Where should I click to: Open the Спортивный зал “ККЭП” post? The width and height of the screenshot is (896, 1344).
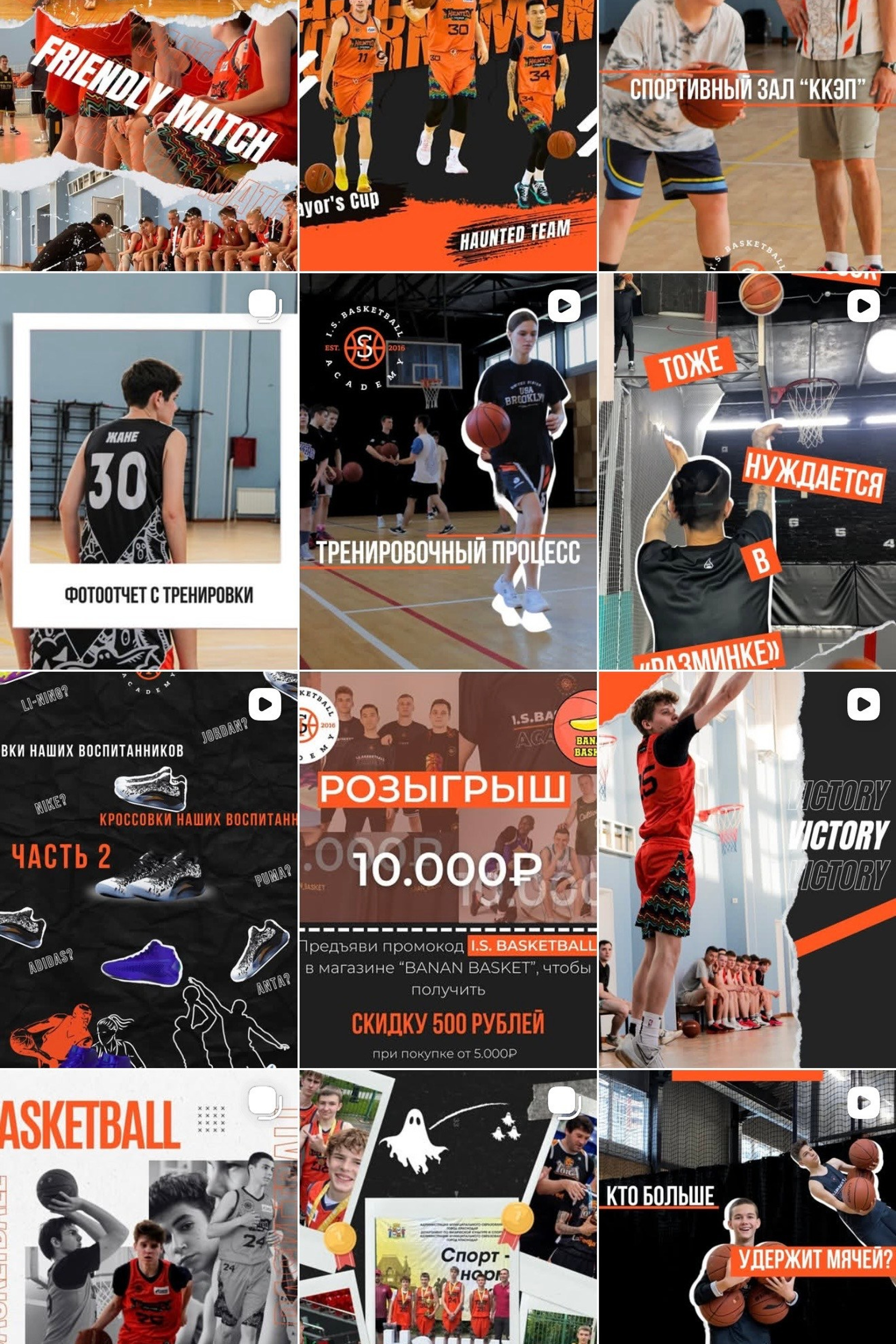click(747, 135)
